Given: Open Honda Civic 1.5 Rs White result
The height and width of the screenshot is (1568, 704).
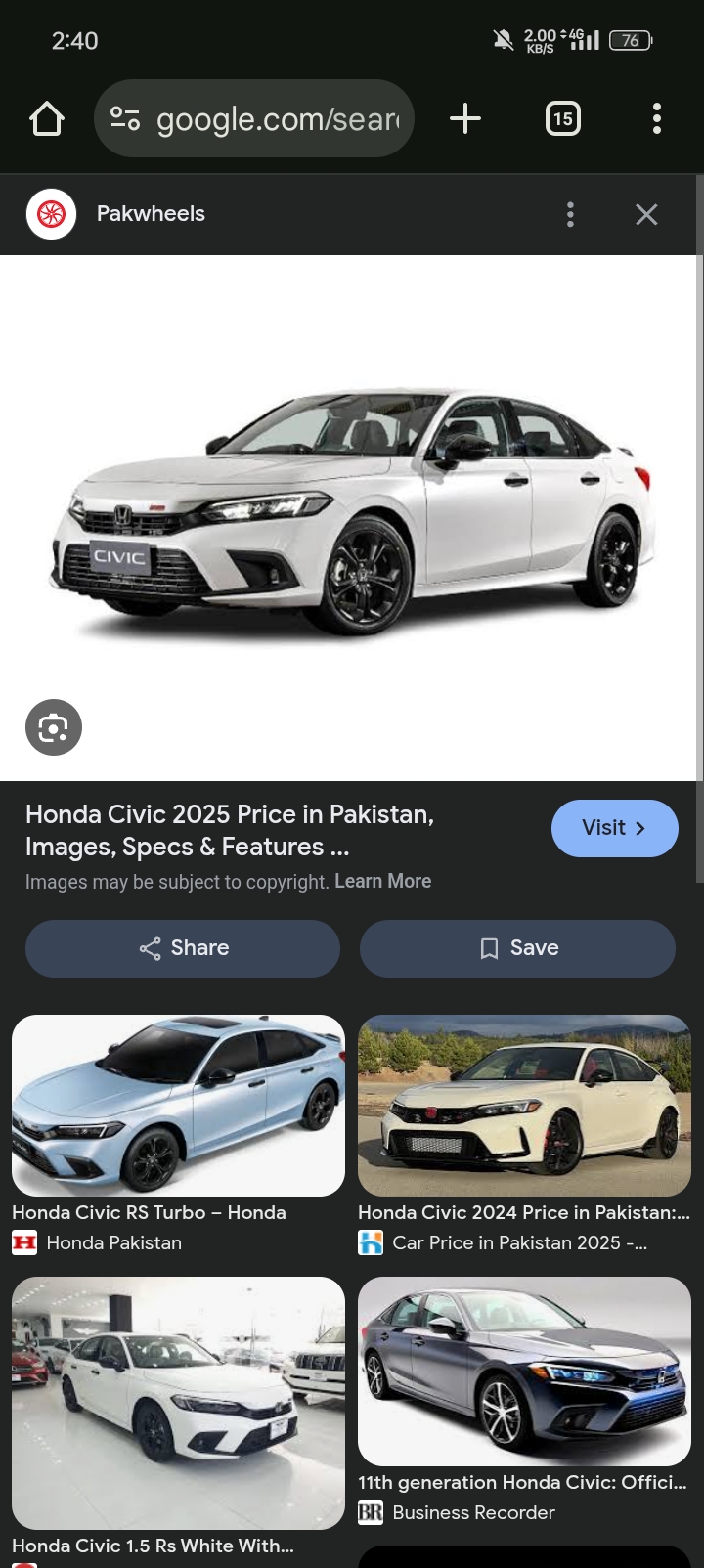Looking at the screenshot, I should [x=178, y=1402].
